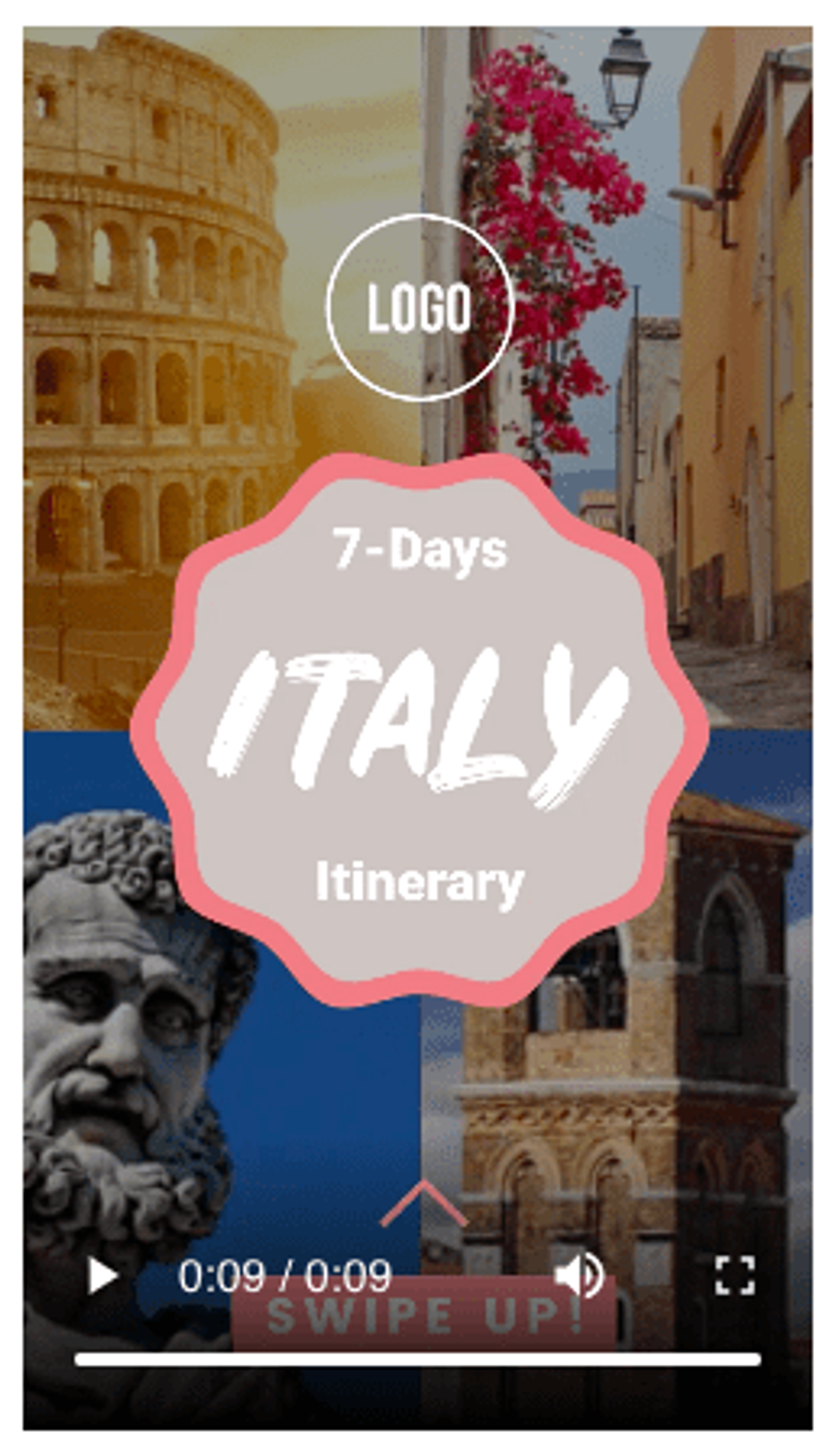Seek to the middle of the progress bar
Viewport: 832px width, 1456px height.
click(x=418, y=1359)
